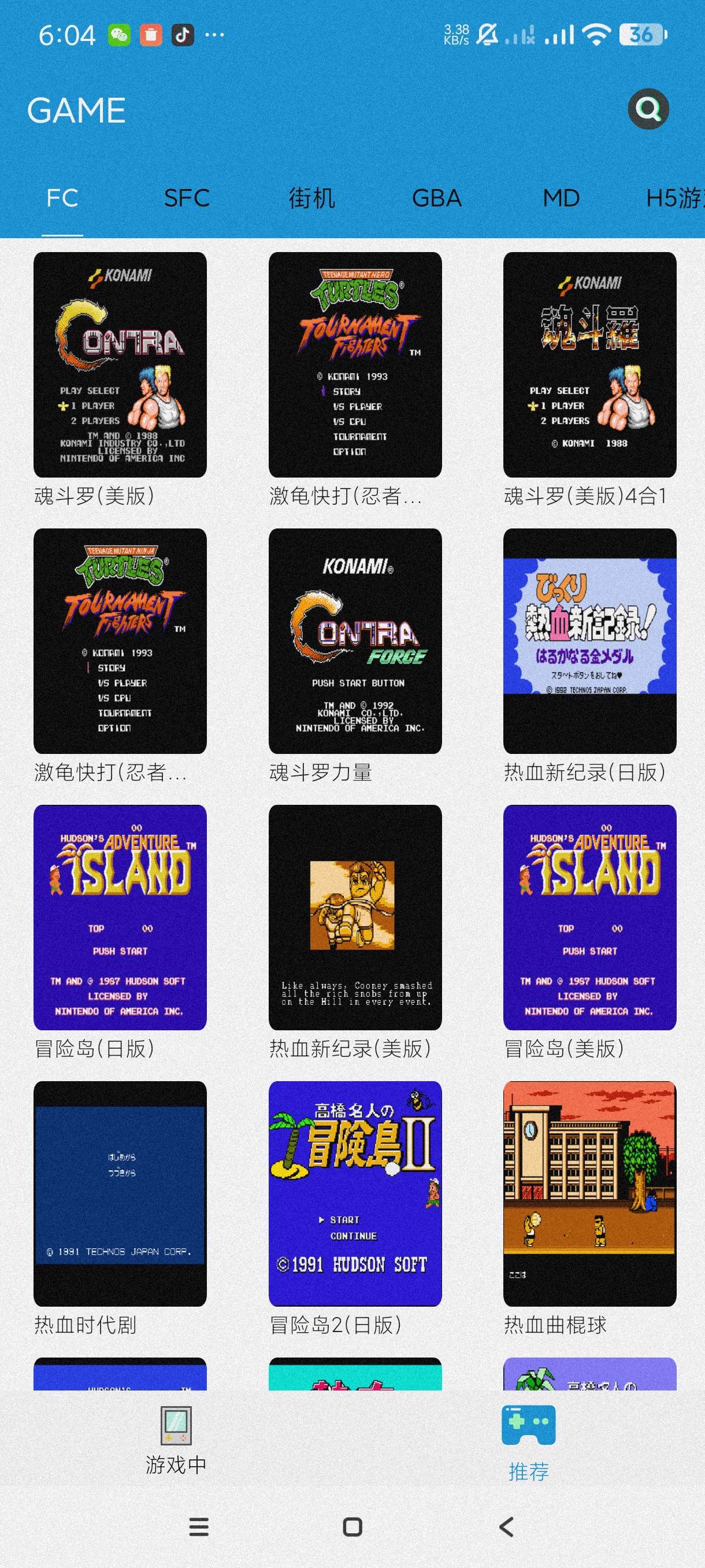Open 热血新纪录(美版) game
The width and height of the screenshot is (705, 1568).
355,918
